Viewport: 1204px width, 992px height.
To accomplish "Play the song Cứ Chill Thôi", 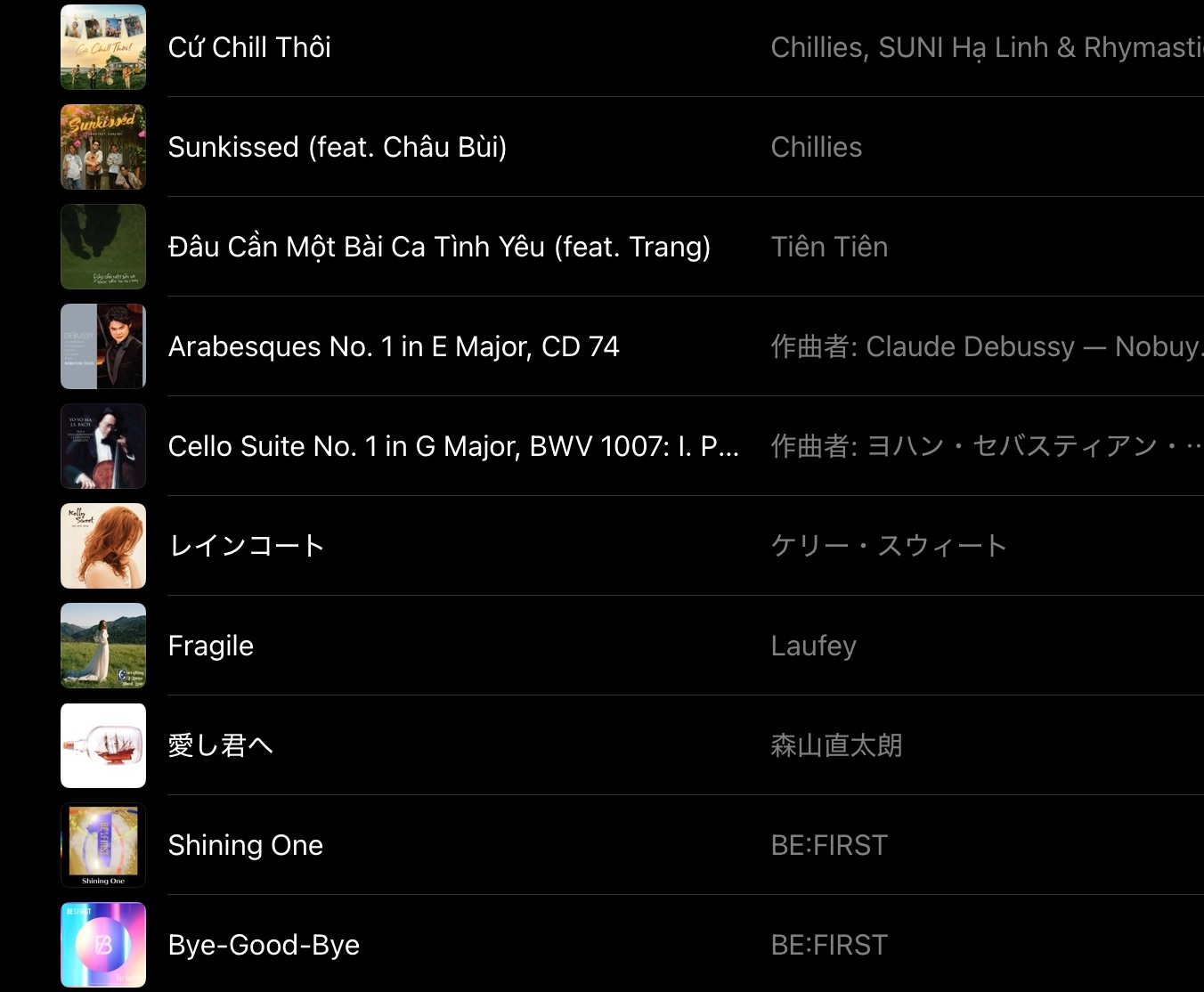I will tap(249, 47).
